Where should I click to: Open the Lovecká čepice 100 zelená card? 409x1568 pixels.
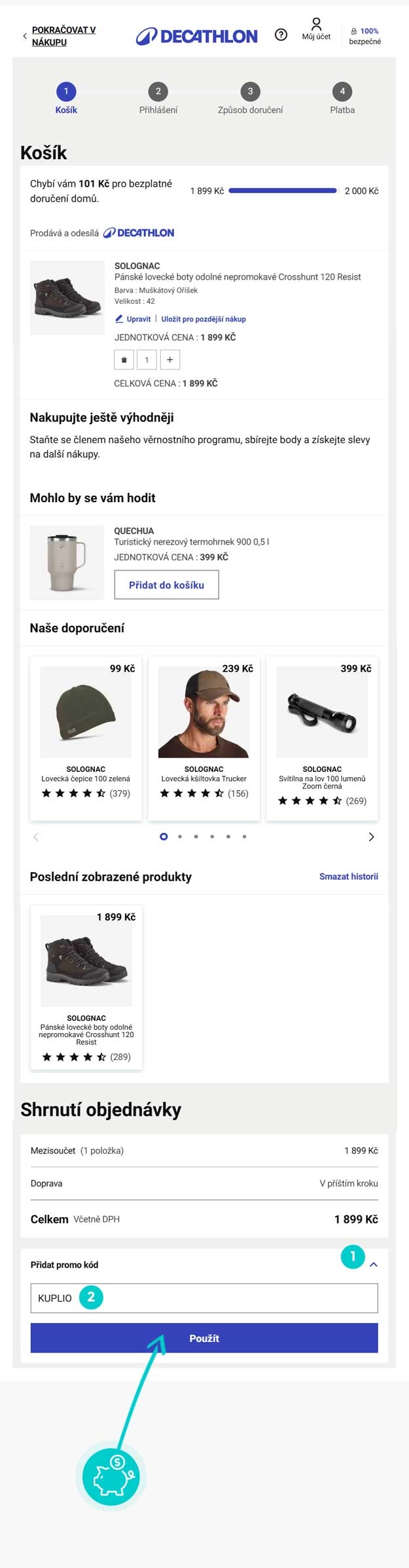click(x=86, y=738)
